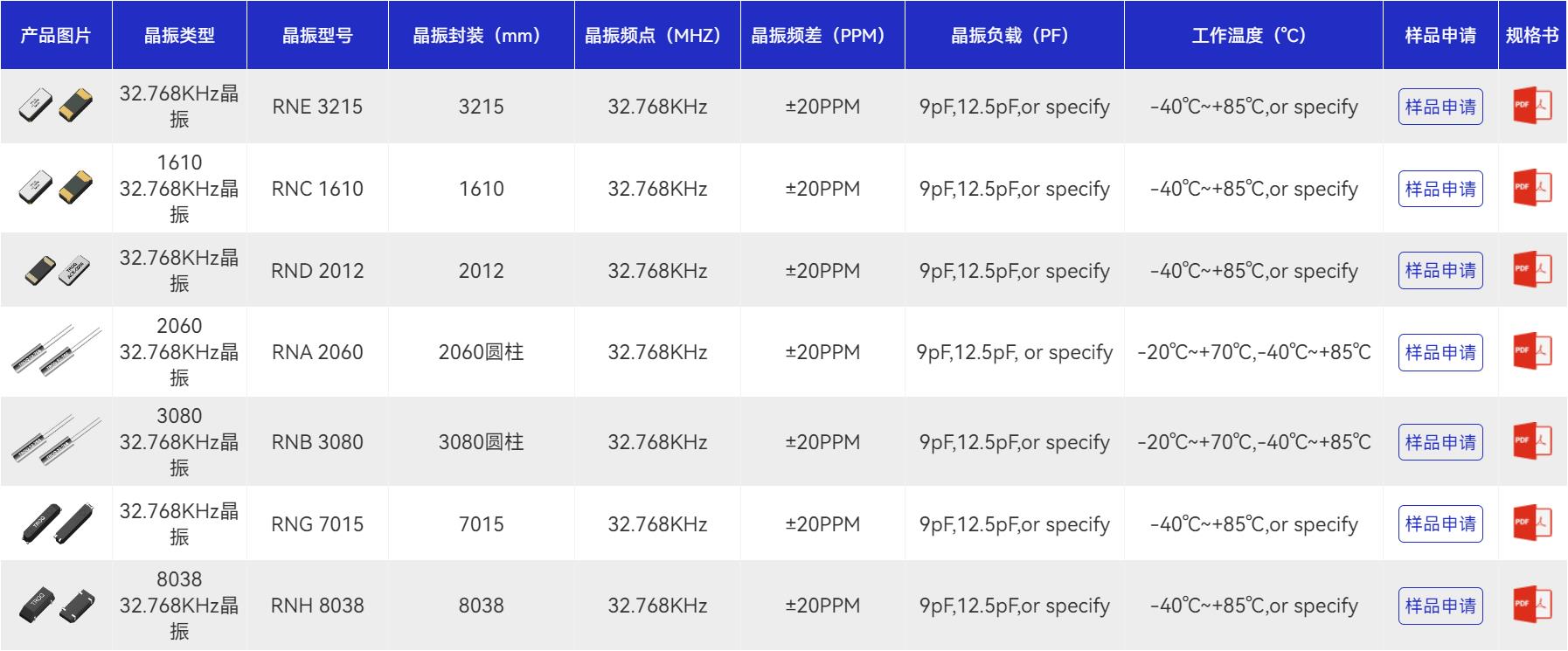Screen dimensions: 1568x651
Task: Tap 样品申请 in the RNC 1610 row
Action: (x=1440, y=189)
